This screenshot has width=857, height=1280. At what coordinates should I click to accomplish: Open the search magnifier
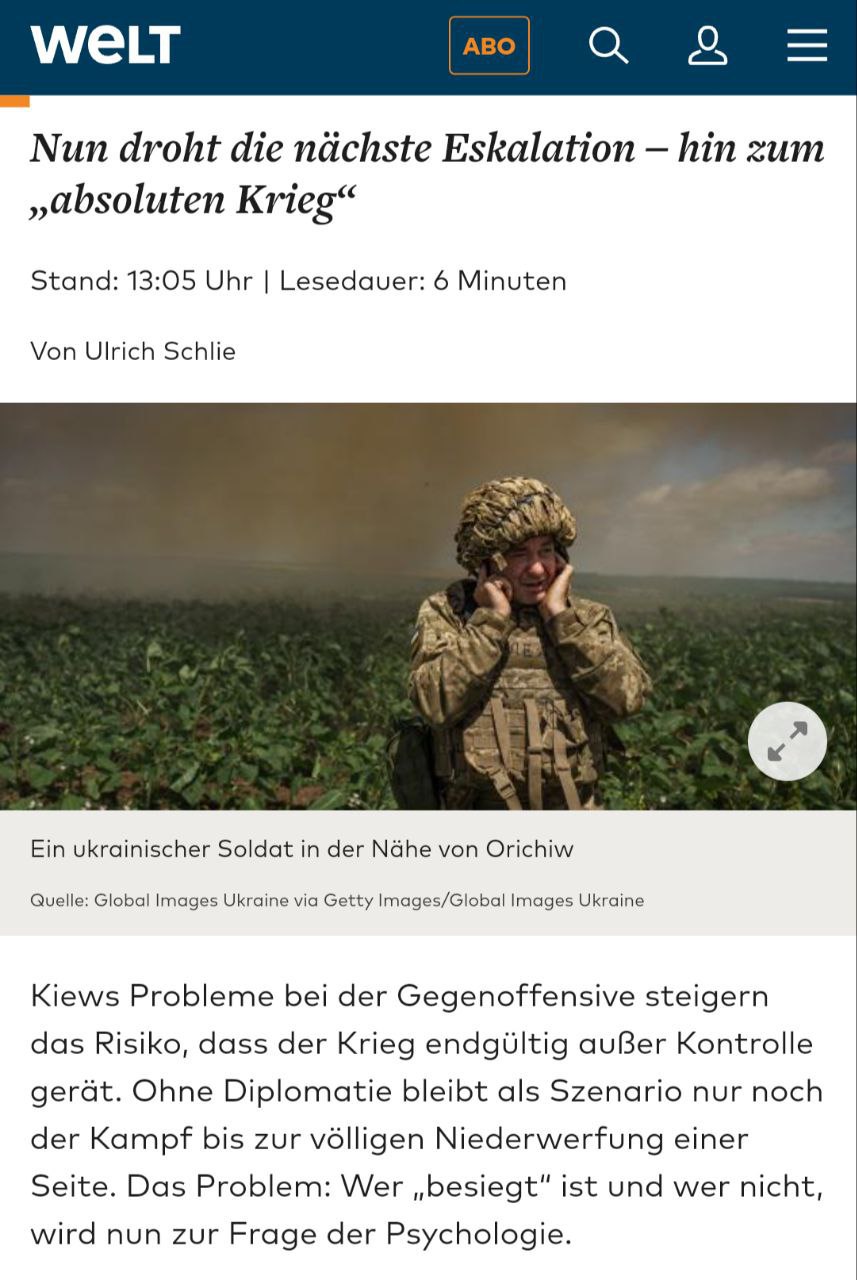(608, 46)
